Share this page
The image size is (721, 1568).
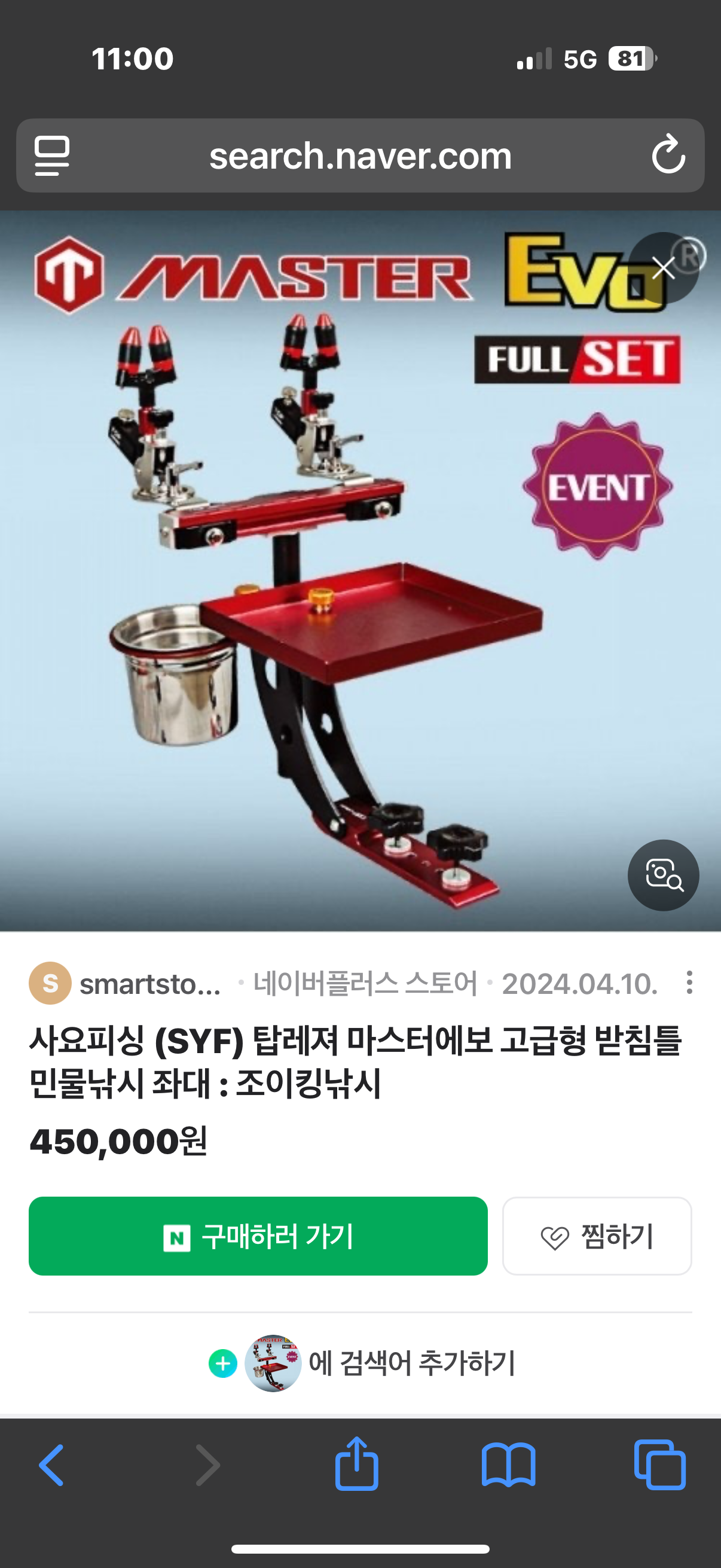pos(356,1463)
